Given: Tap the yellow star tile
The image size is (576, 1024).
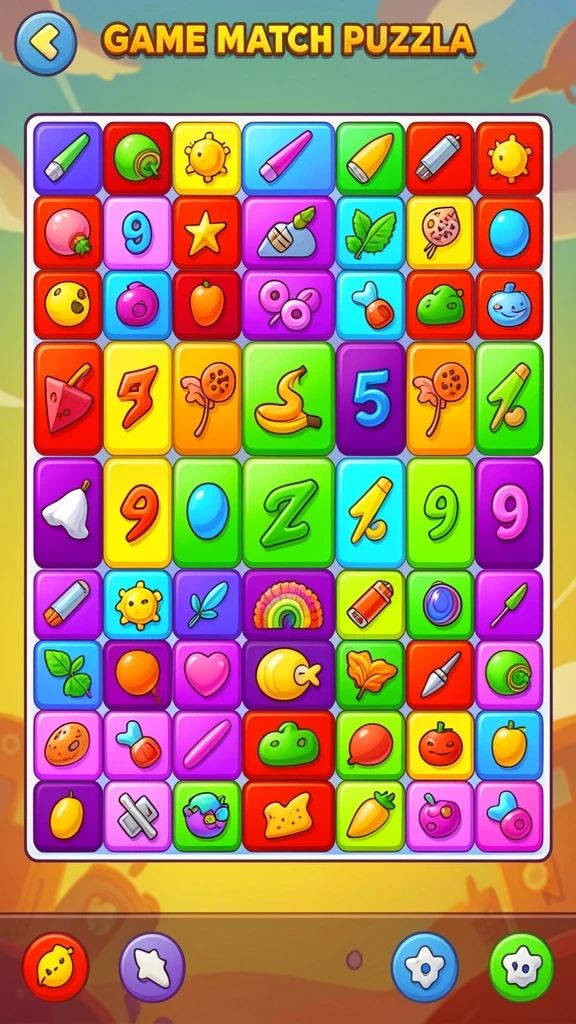Looking at the screenshot, I should pos(206,232).
